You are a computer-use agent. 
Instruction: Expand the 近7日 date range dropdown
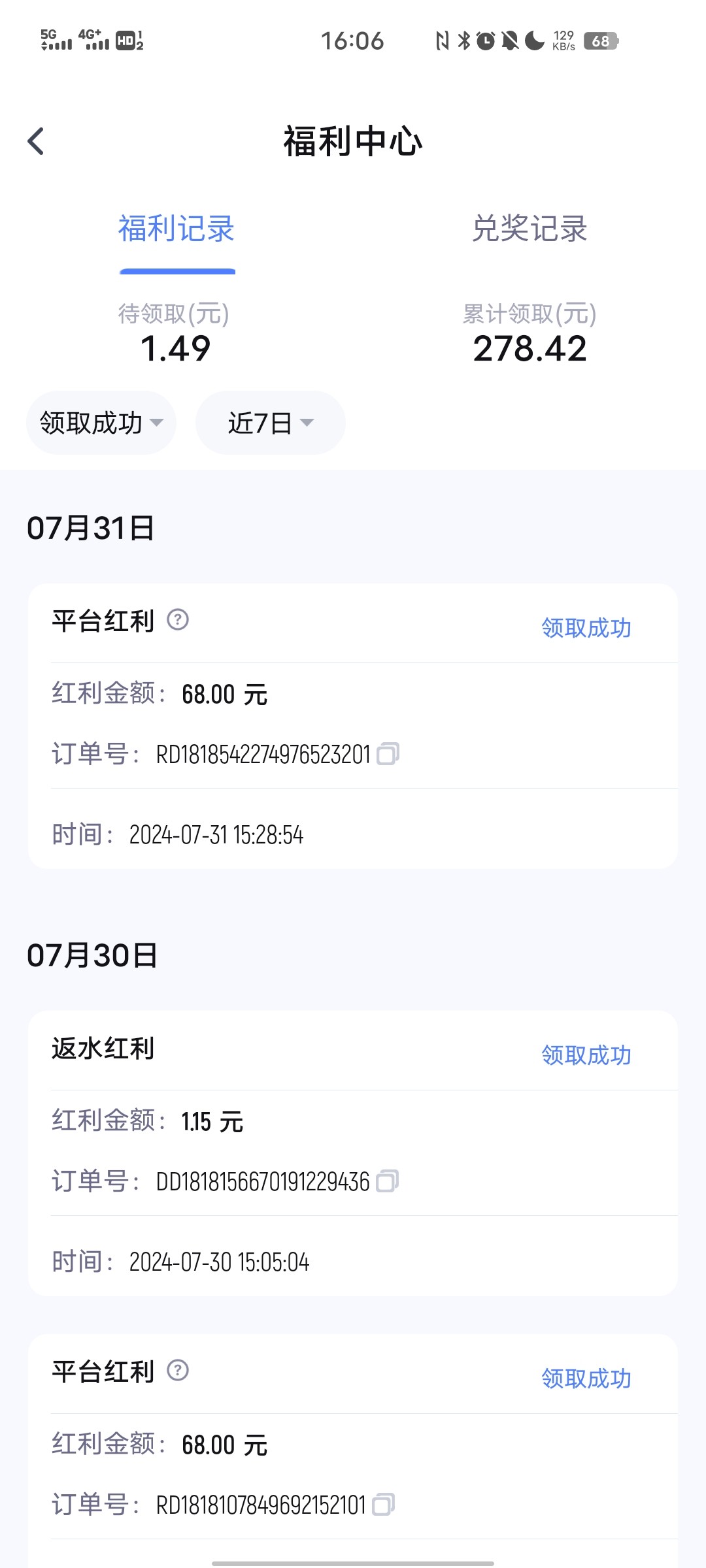point(270,423)
